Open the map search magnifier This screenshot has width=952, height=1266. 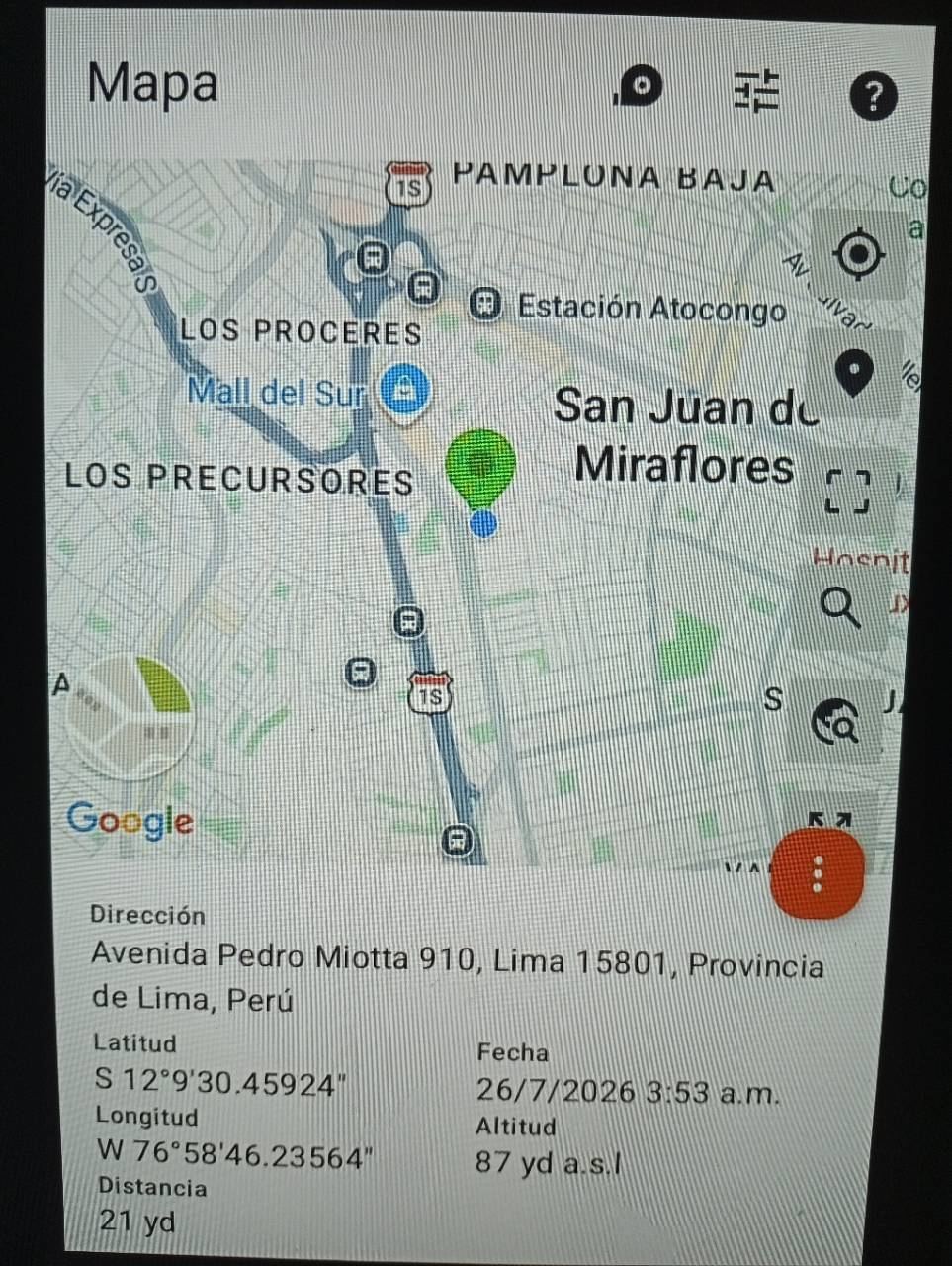841,605
